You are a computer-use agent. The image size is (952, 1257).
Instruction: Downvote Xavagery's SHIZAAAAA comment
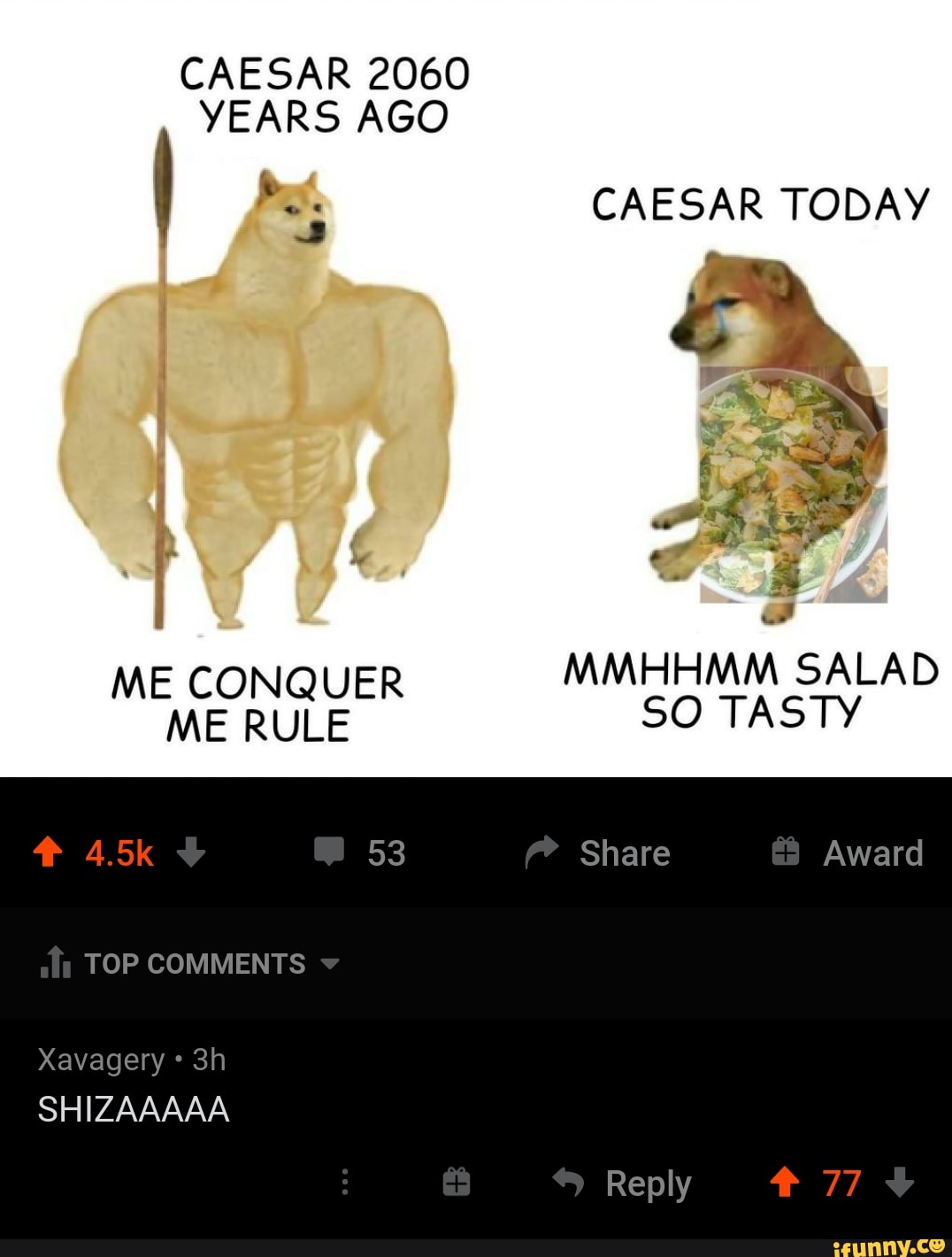click(900, 1182)
